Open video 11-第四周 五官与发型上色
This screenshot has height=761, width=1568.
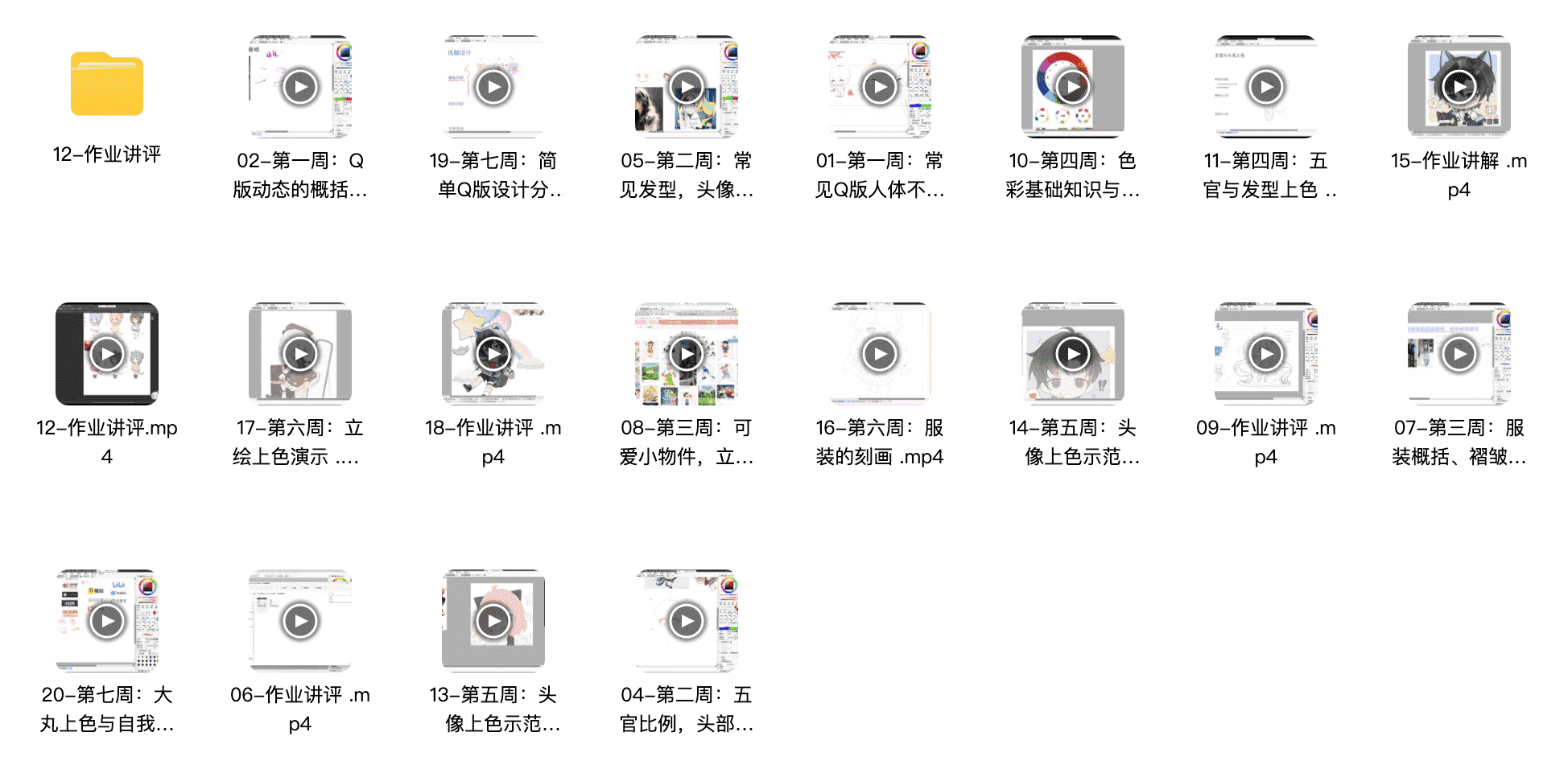[1266, 87]
